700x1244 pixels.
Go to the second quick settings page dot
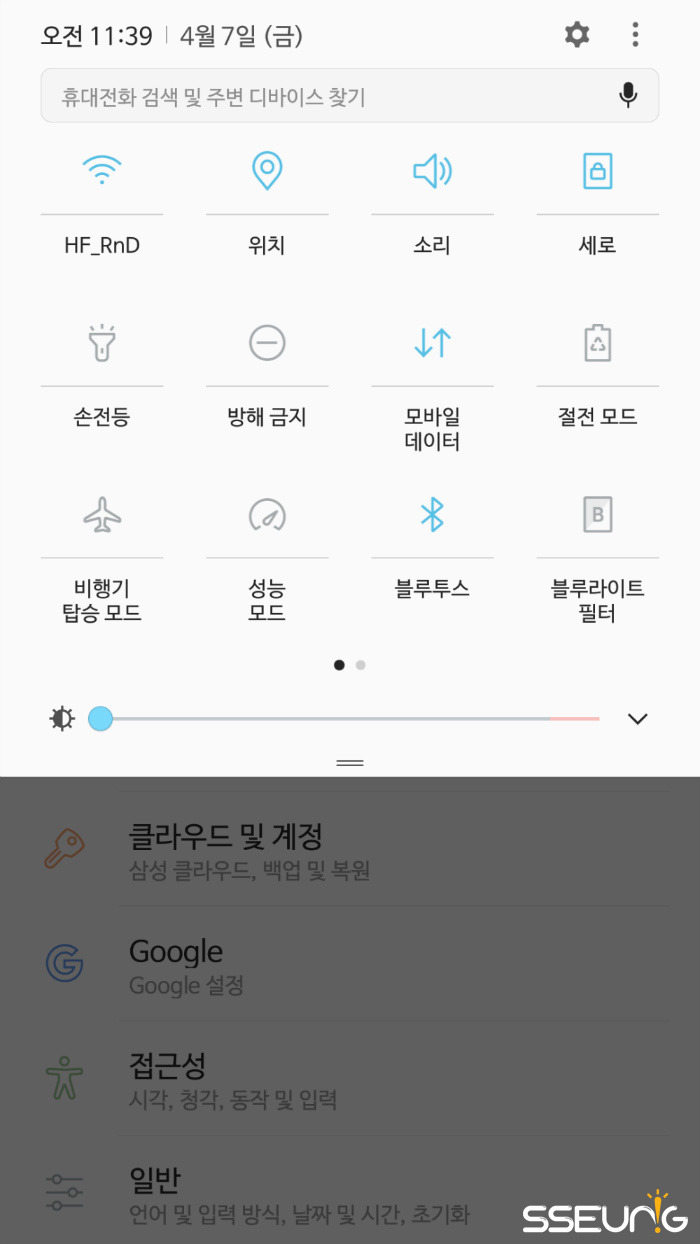(x=361, y=665)
